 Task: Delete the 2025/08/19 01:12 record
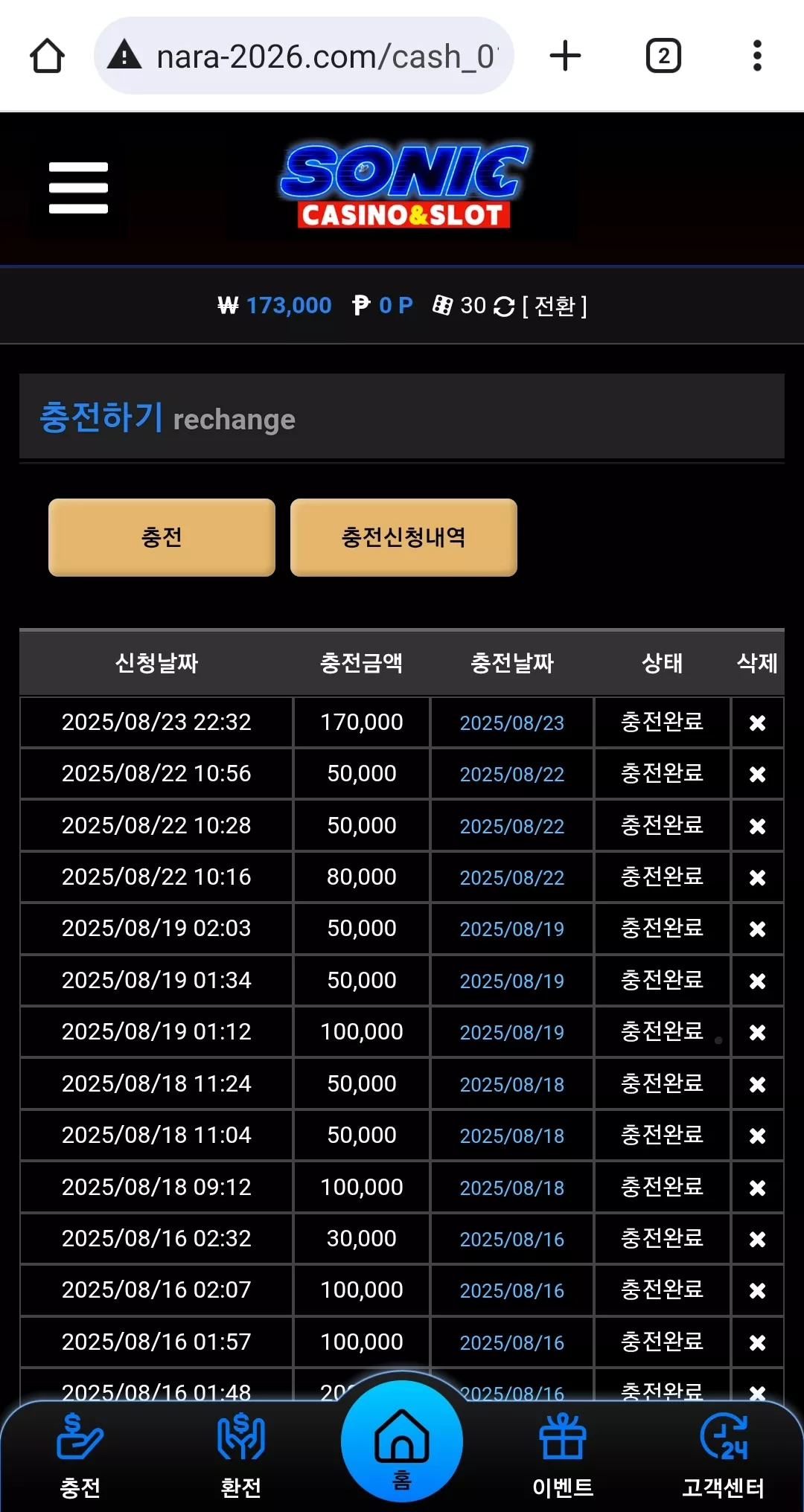coord(757,1032)
